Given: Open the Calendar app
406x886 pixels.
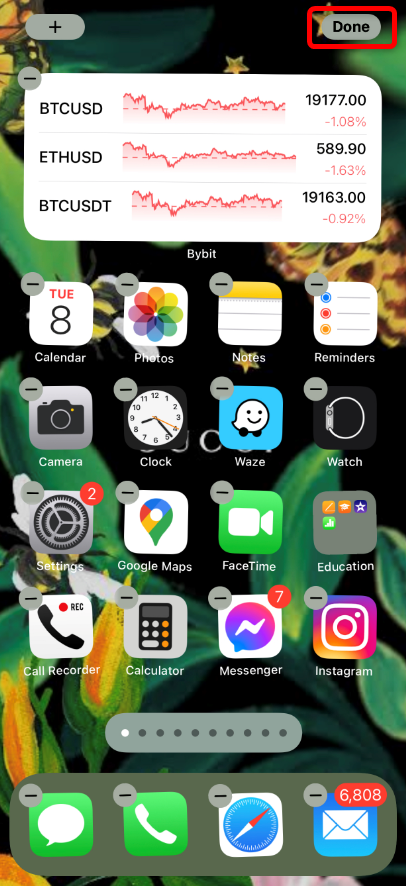Looking at the screenshot, I should click(60, 314).
